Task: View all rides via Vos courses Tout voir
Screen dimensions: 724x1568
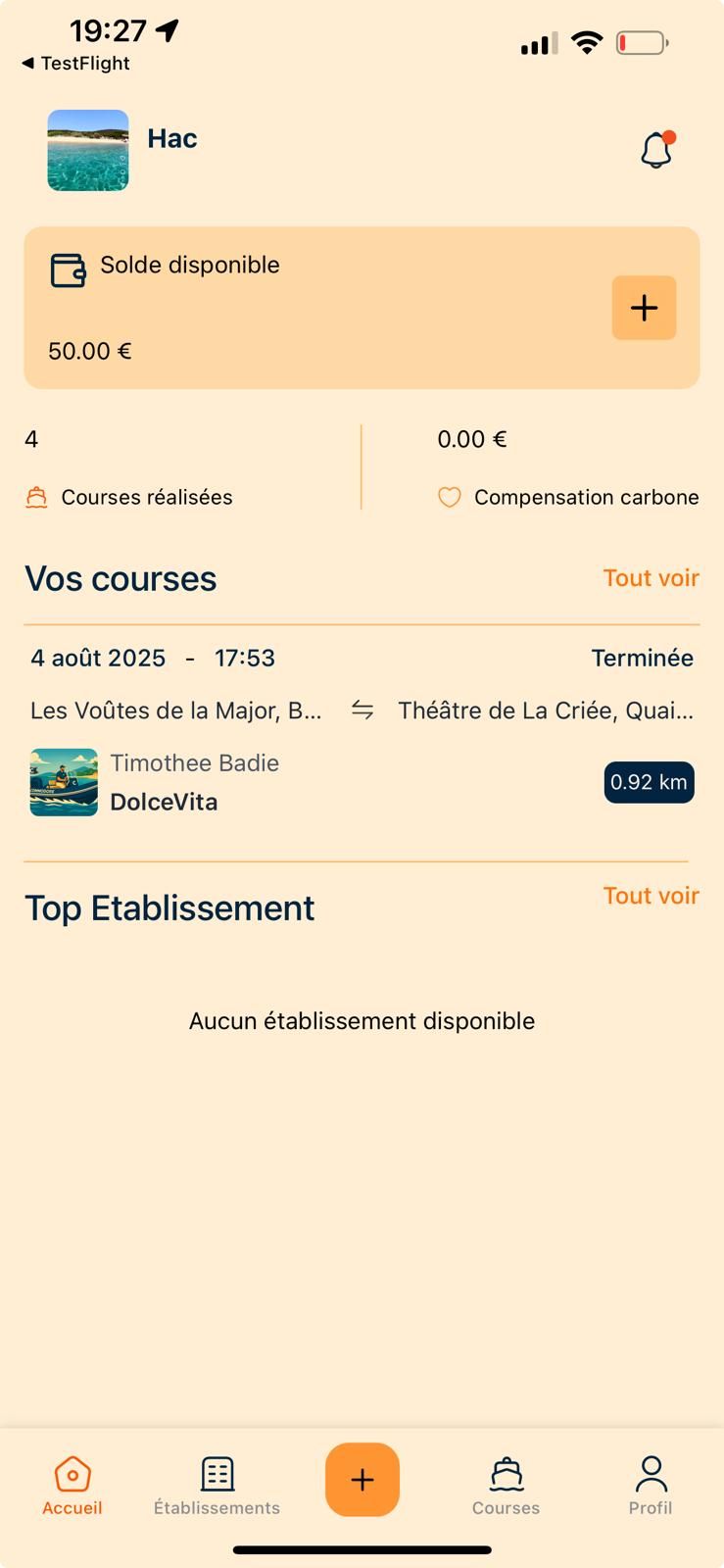Action: (x=651, y=578)
